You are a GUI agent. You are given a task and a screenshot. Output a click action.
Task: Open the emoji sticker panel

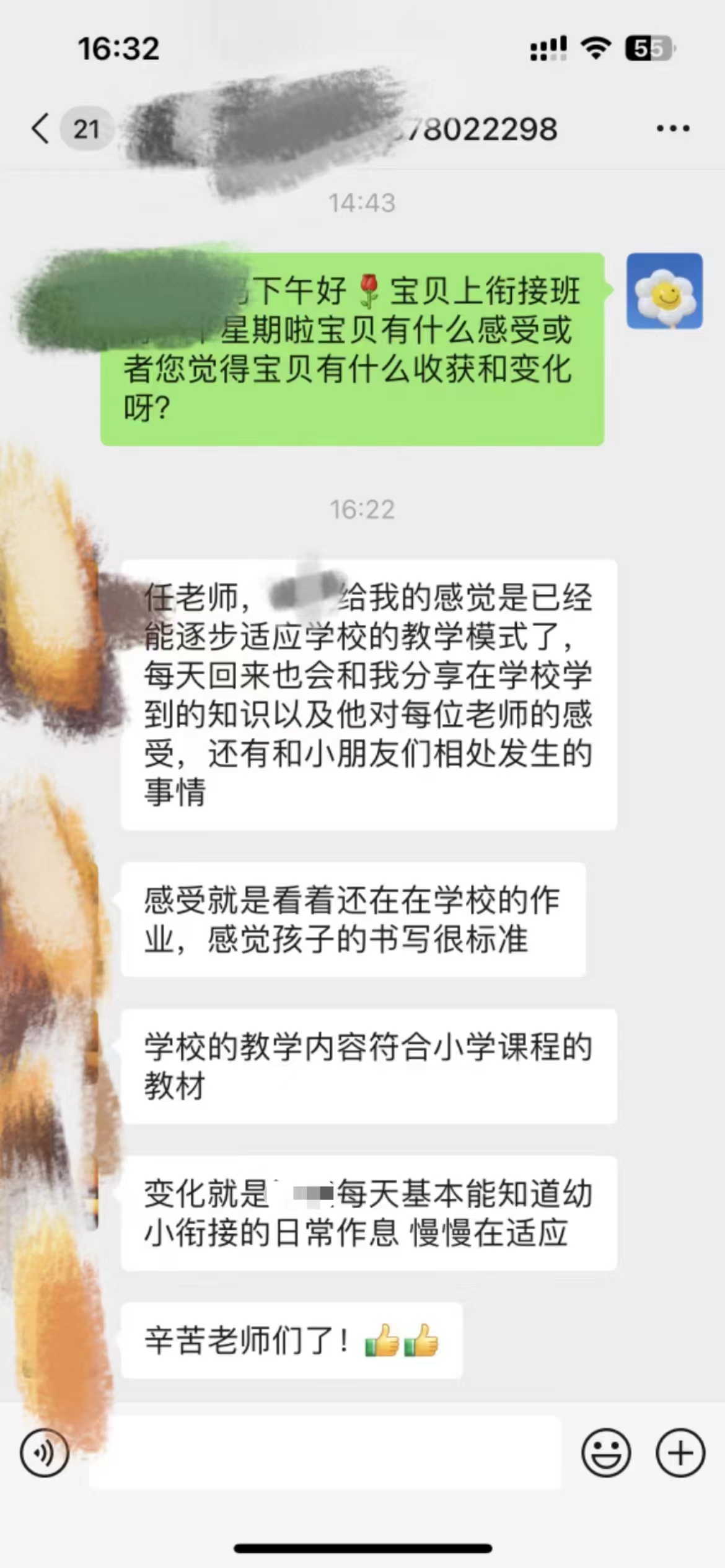pos(606,1453)
